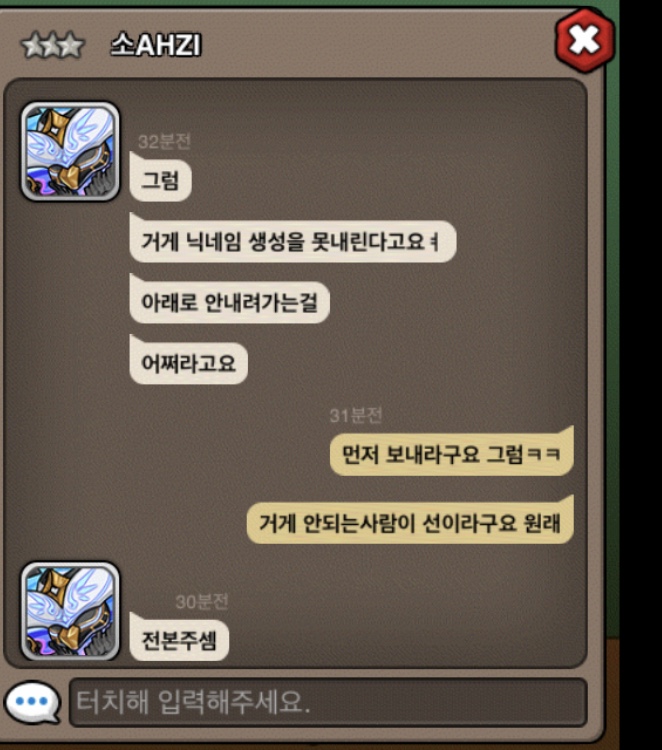Open sender's avatar next to 그럼 message
This screenshot has width=662, height=750.
pos(70,151)
